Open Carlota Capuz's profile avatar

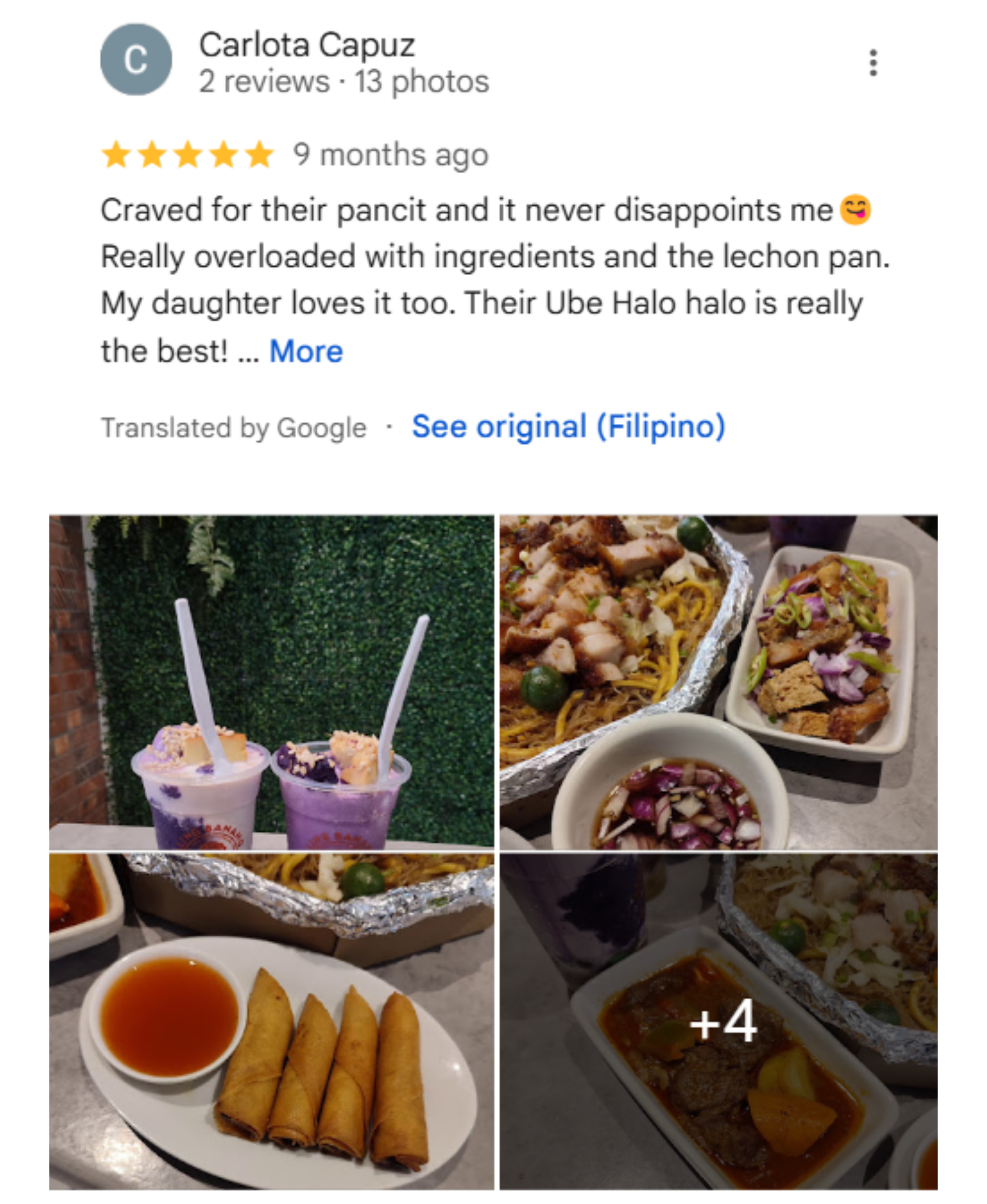(136, 60)
